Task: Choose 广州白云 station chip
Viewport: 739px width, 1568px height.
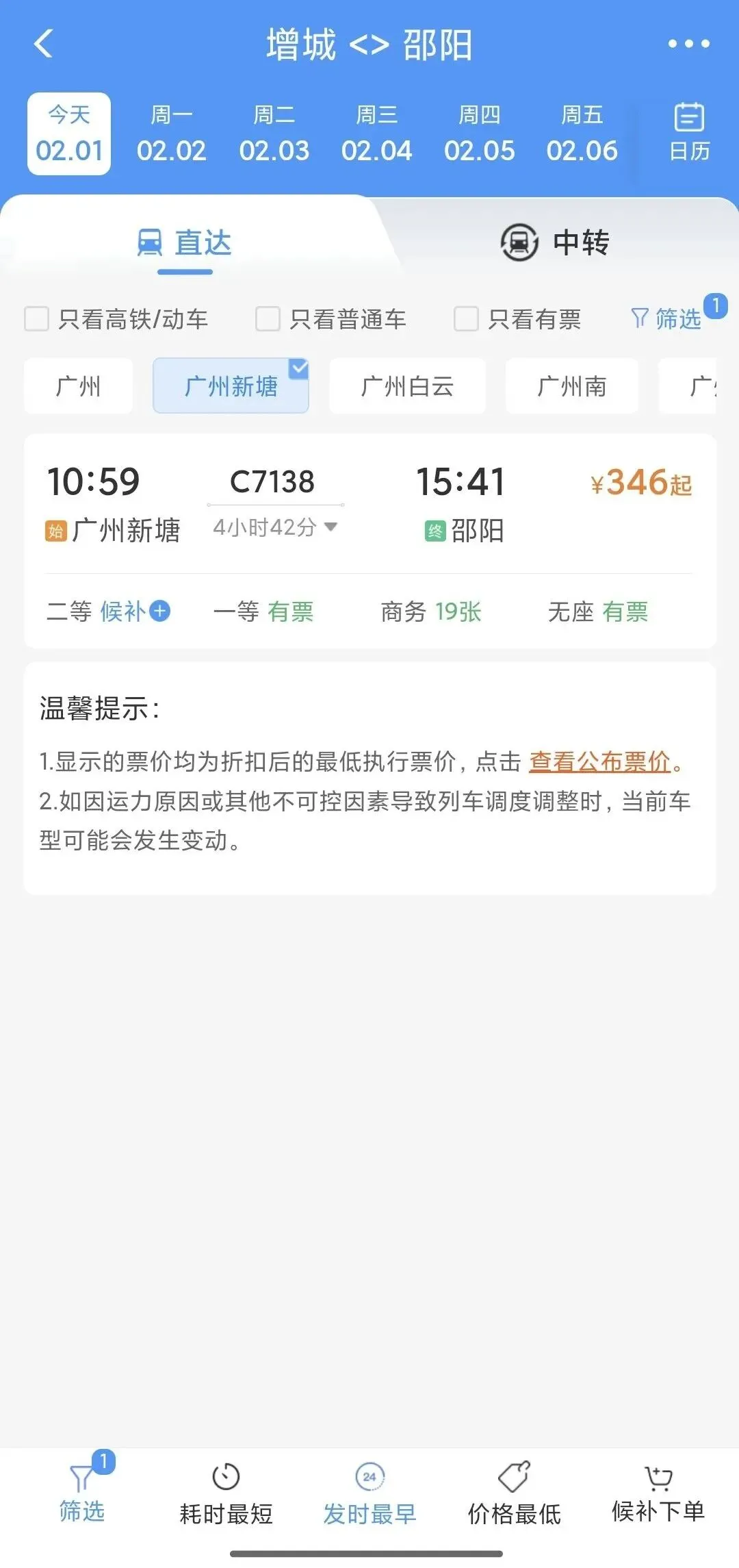Action: pos(407,386)
